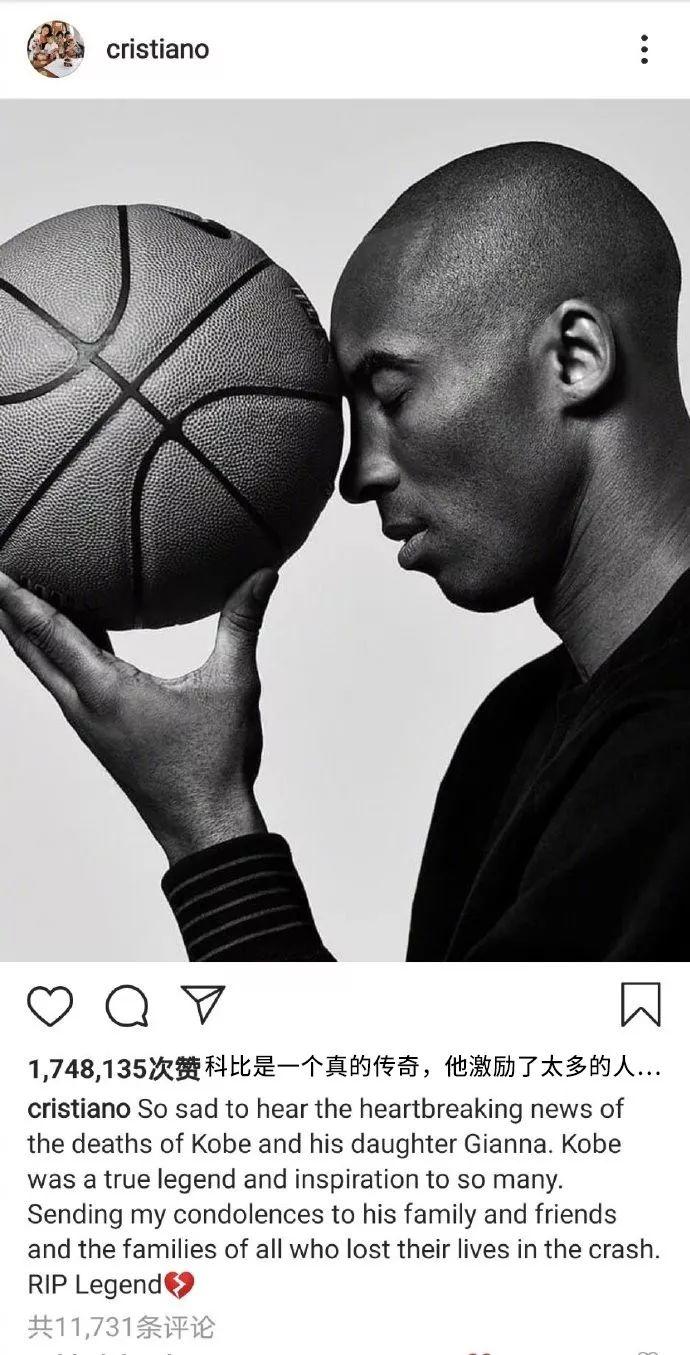View all 11,731 comments
The height and width of the screenshot is (1355, 690).
coord(121,1327)
